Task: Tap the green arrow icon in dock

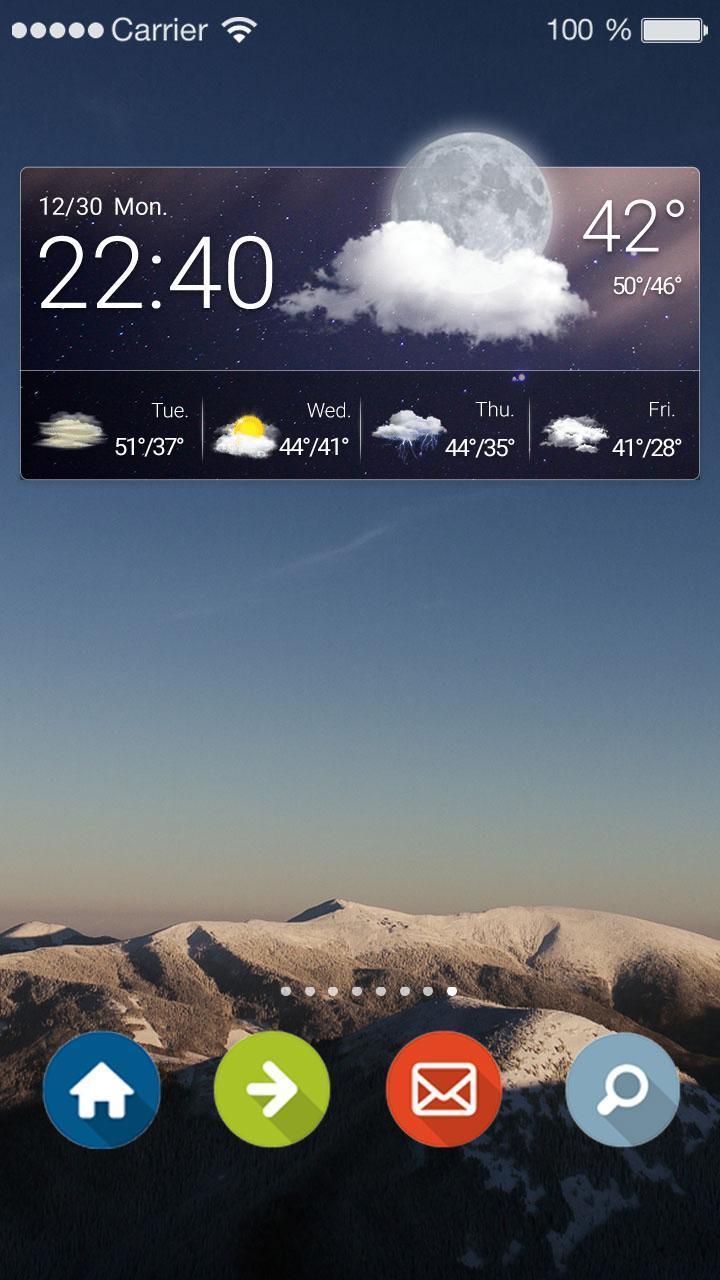Action: tap(272, 1090)
